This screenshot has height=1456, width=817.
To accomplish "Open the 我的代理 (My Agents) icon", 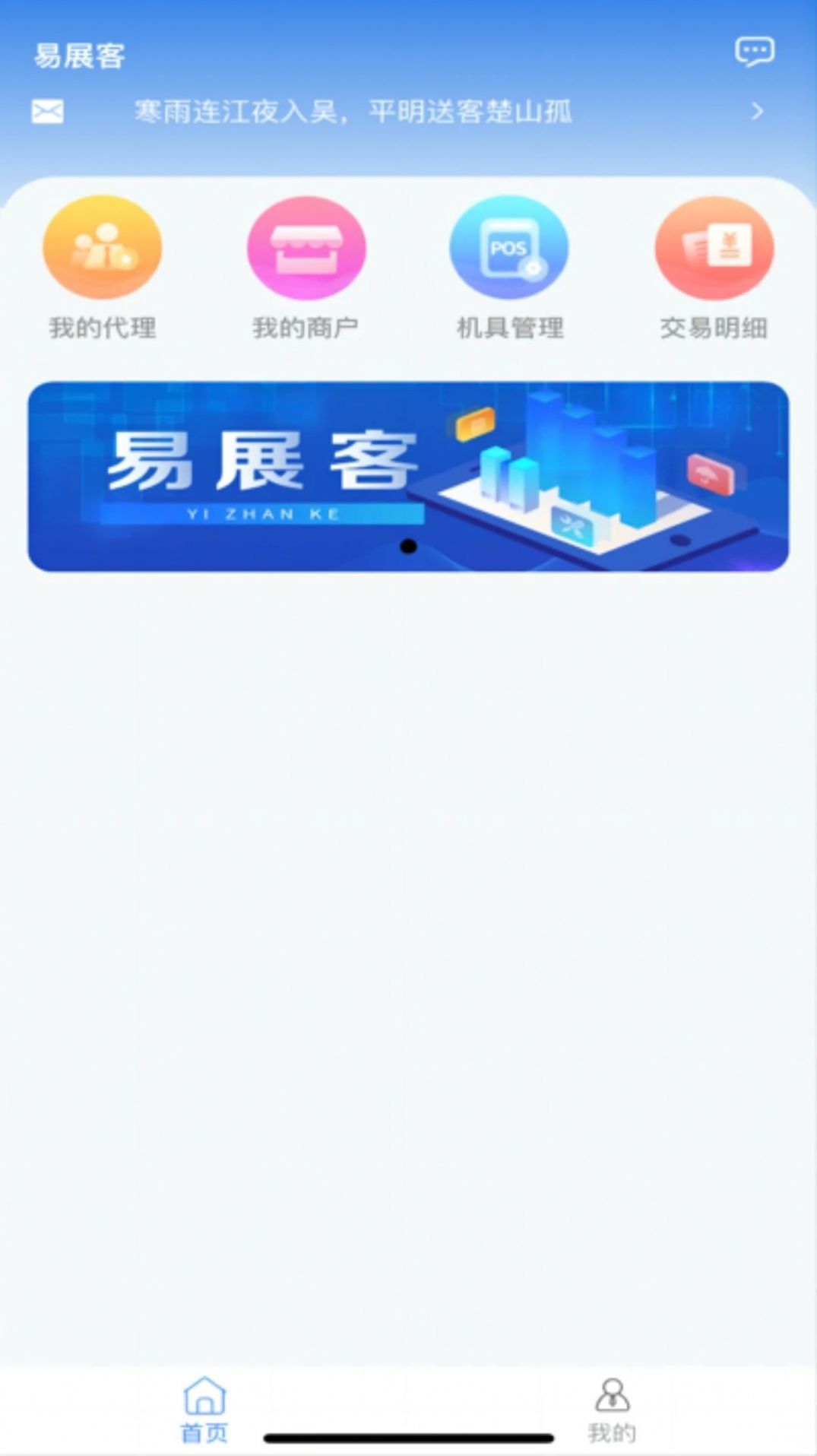I will click(x=102, y=249).
